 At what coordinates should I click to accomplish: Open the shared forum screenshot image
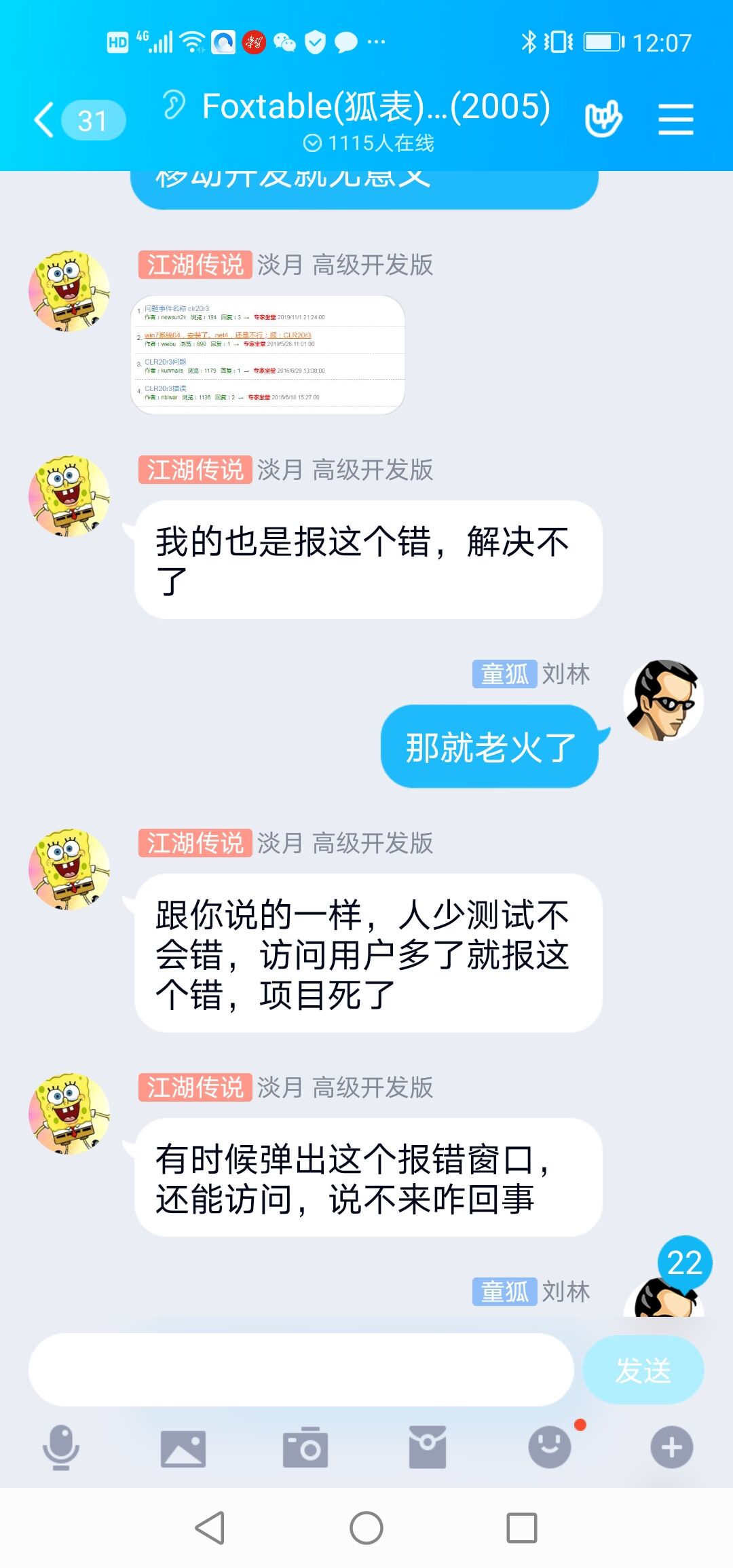point(268,355)
